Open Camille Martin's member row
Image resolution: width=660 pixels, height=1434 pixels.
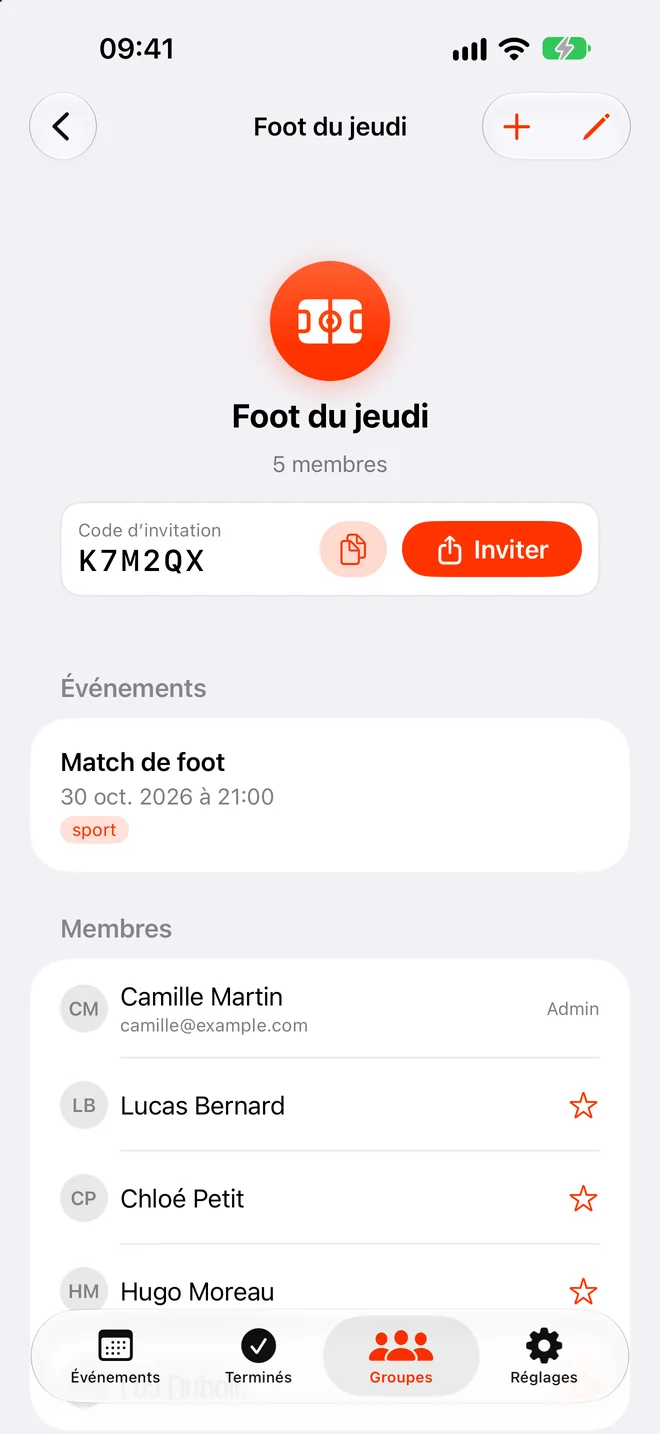pyautogui.click(x=330, y=1009)
